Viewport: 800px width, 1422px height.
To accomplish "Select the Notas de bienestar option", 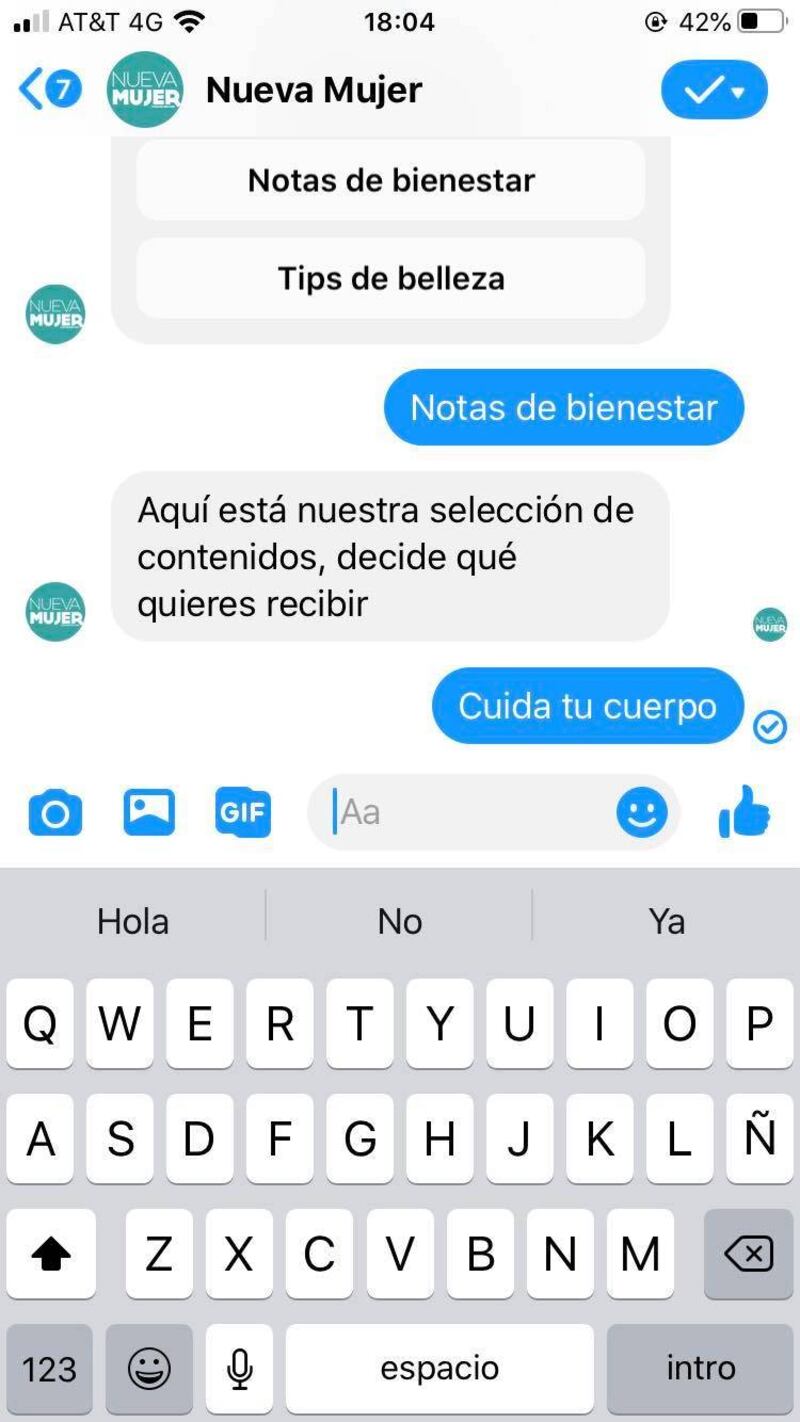I will (x=391, y=181).
